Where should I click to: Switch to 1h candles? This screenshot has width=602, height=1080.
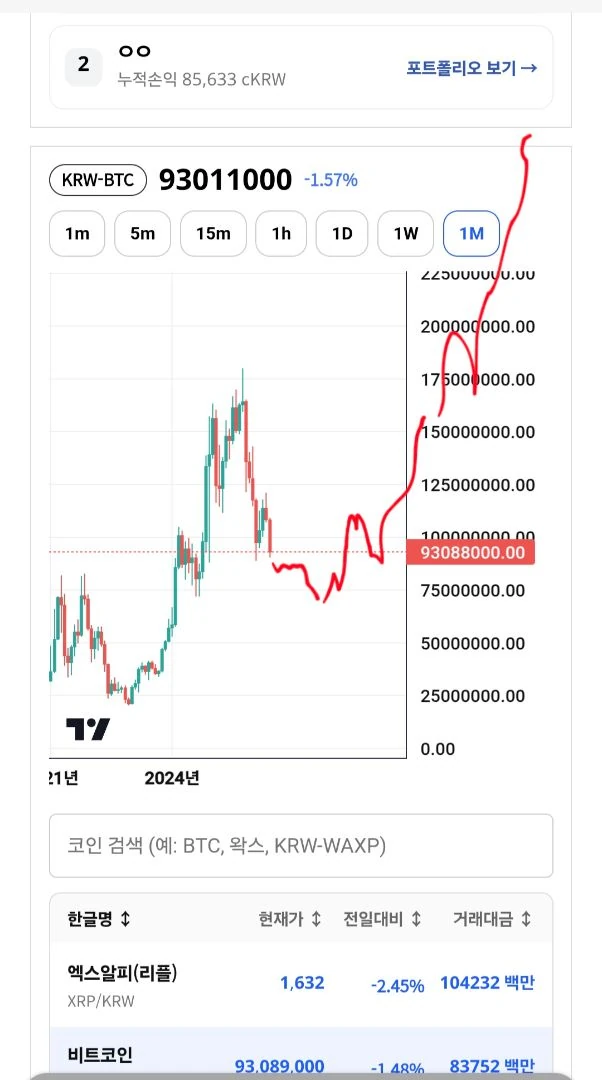tap(281, 233)
